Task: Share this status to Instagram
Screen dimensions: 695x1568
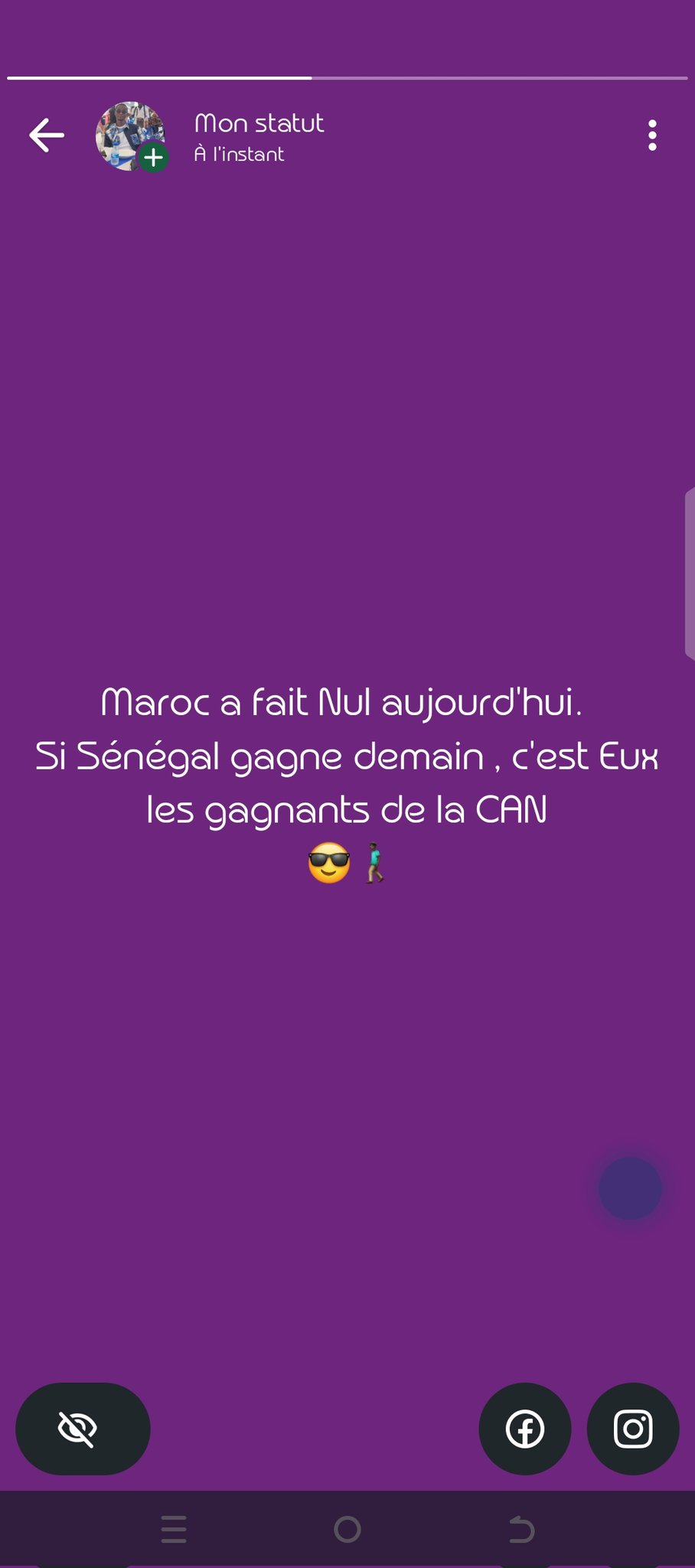Action: (x=633, y=1428)
